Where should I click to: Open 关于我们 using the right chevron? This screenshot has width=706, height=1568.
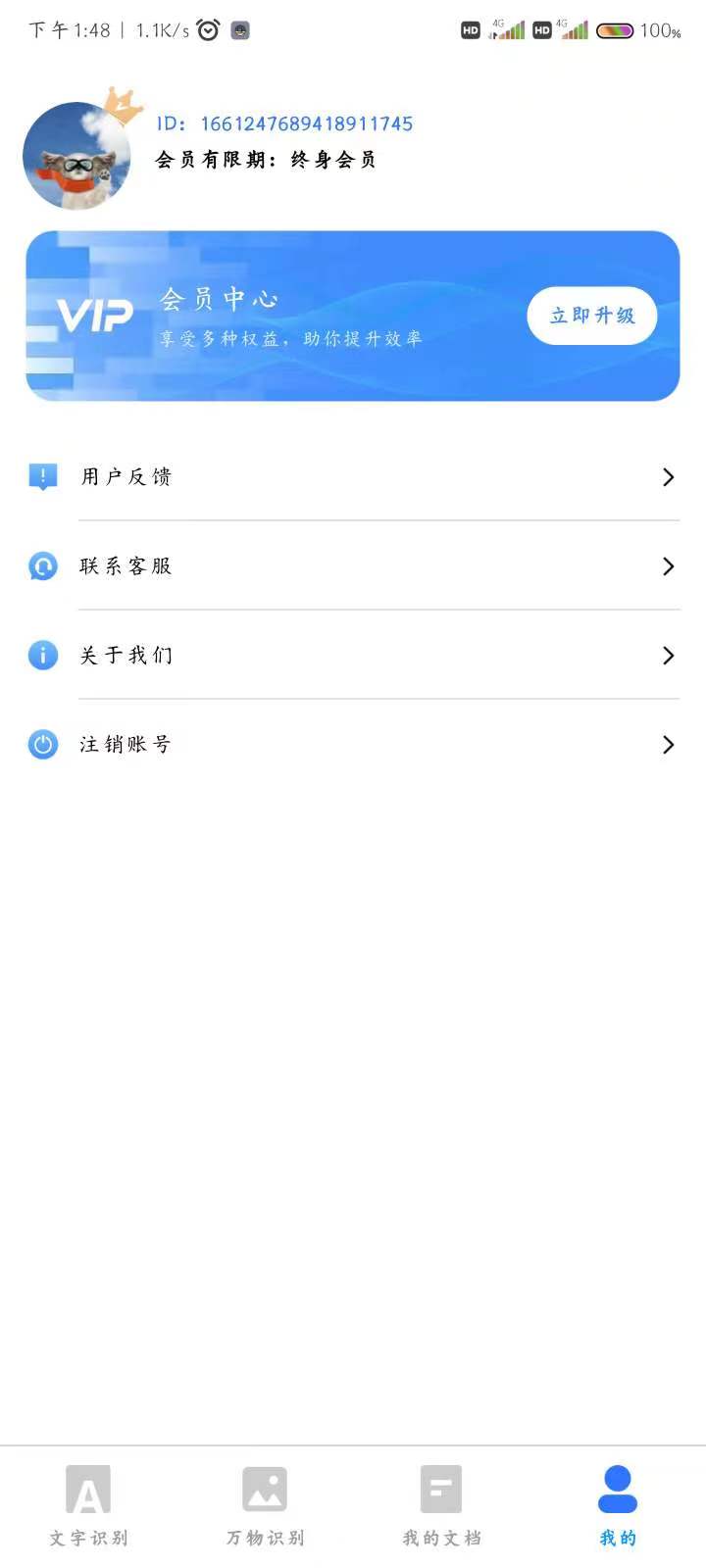(x=668, y=655)
